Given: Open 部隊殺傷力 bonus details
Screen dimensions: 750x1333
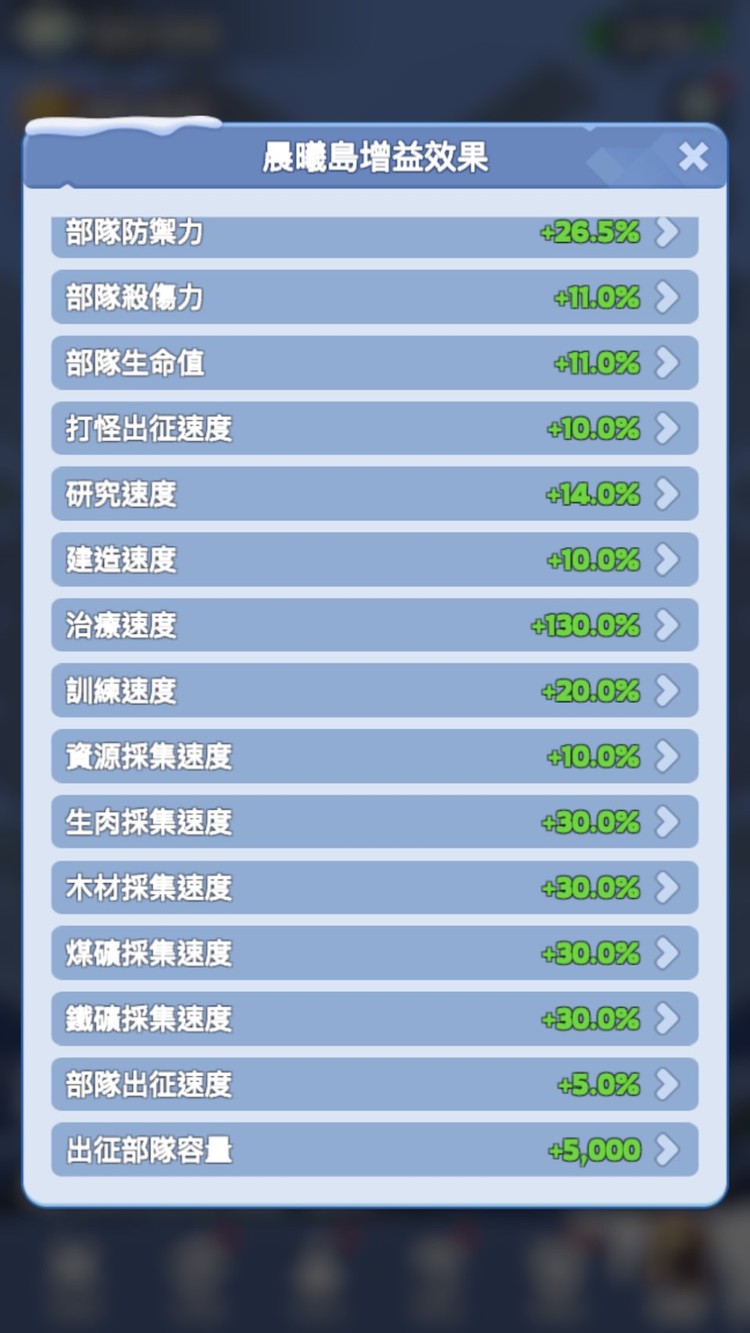Looking at the screenshot, I should [x=374, y=297].
